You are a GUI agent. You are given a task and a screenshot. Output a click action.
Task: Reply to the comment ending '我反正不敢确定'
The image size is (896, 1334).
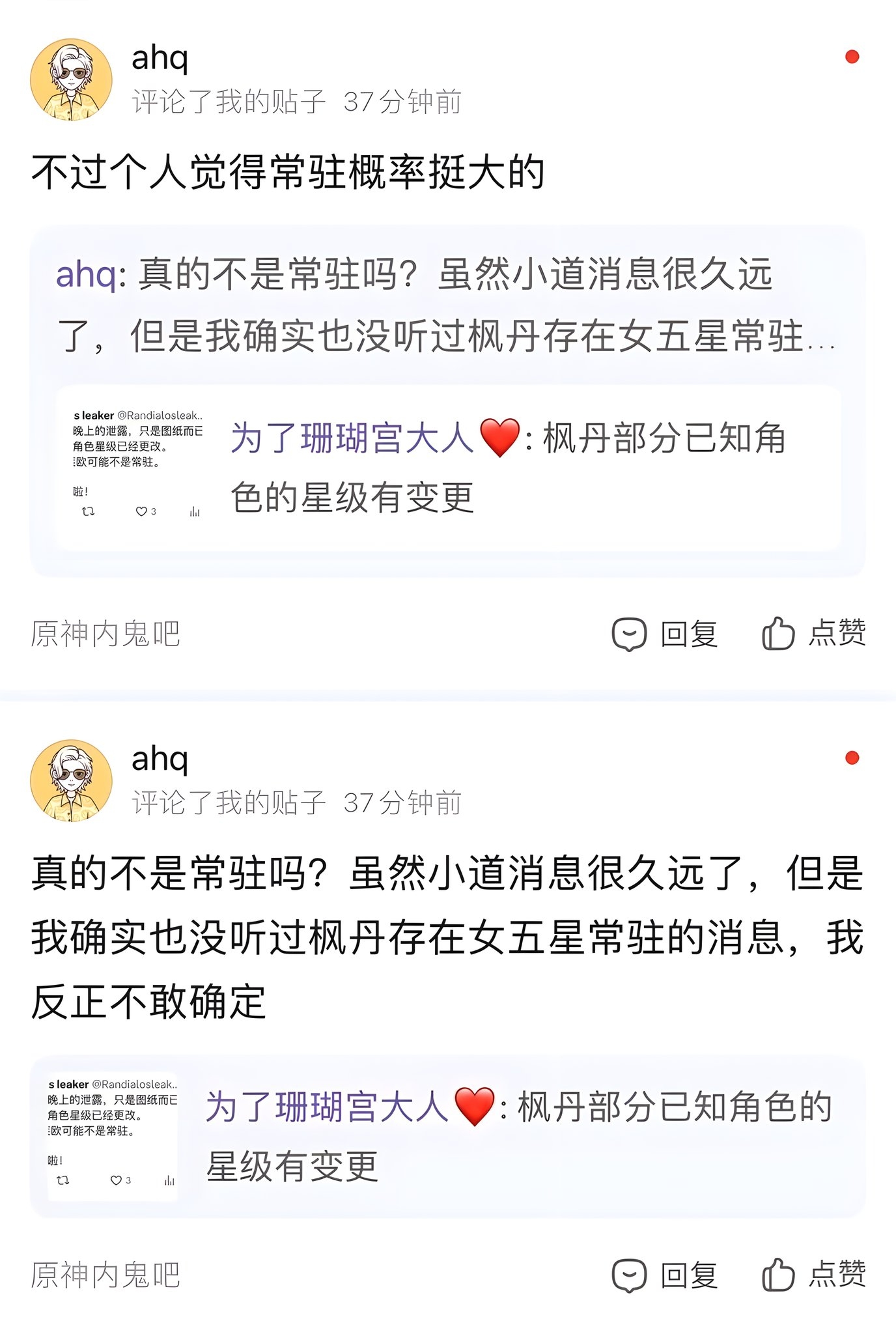pos(665,1275)
